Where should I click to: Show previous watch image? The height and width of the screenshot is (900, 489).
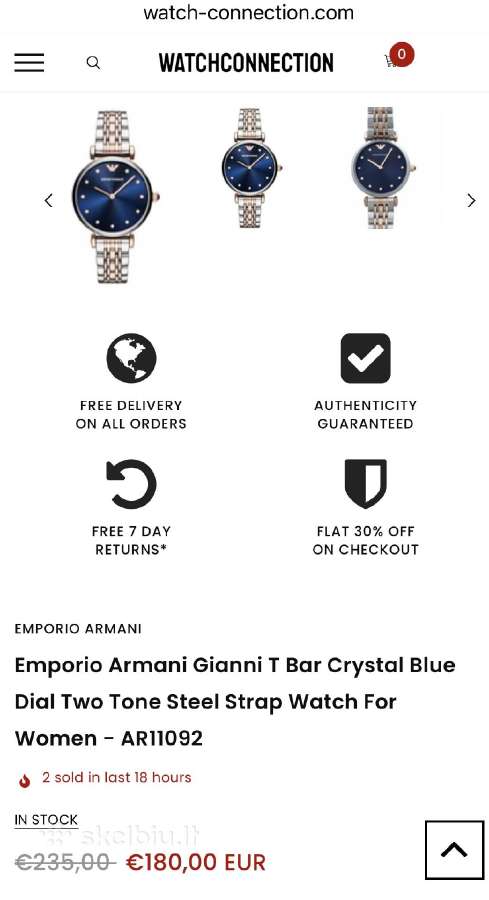[49, 200]
